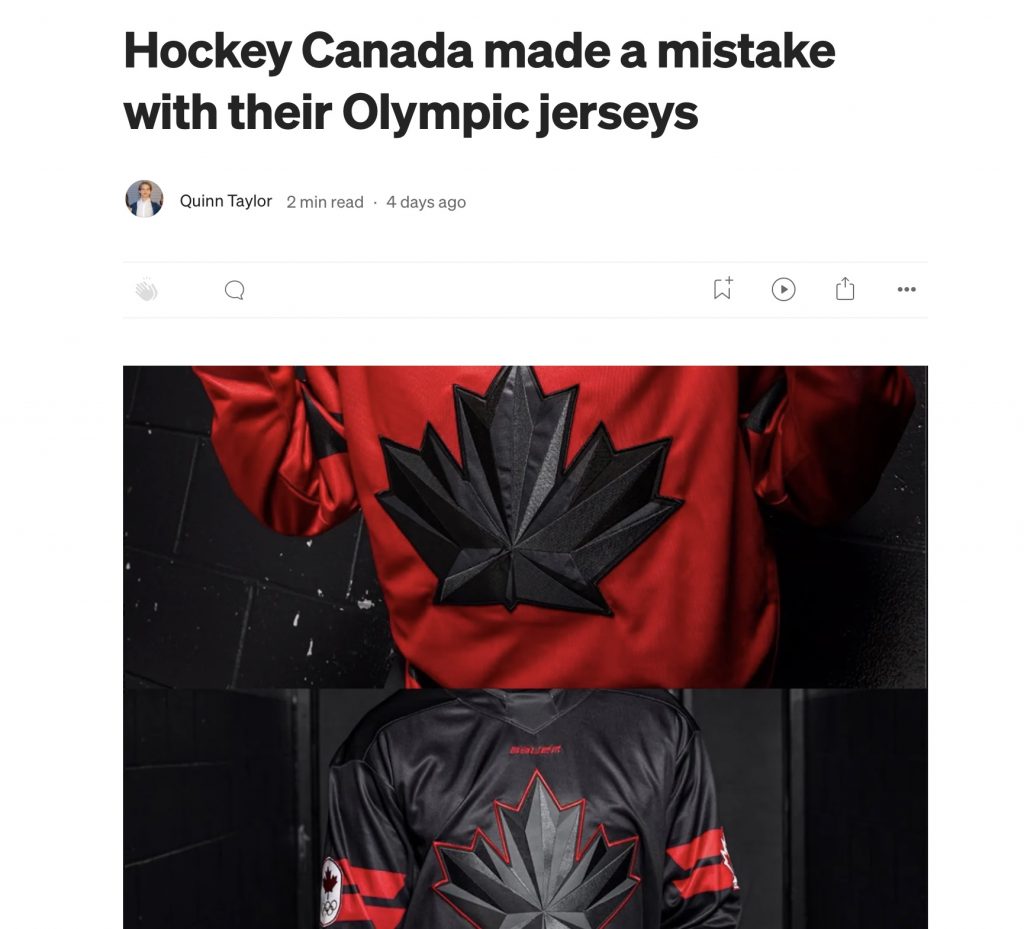The image size is (1024, 929).
Task: Open the three-dot more options menu
Action: [x=906, y=290]
